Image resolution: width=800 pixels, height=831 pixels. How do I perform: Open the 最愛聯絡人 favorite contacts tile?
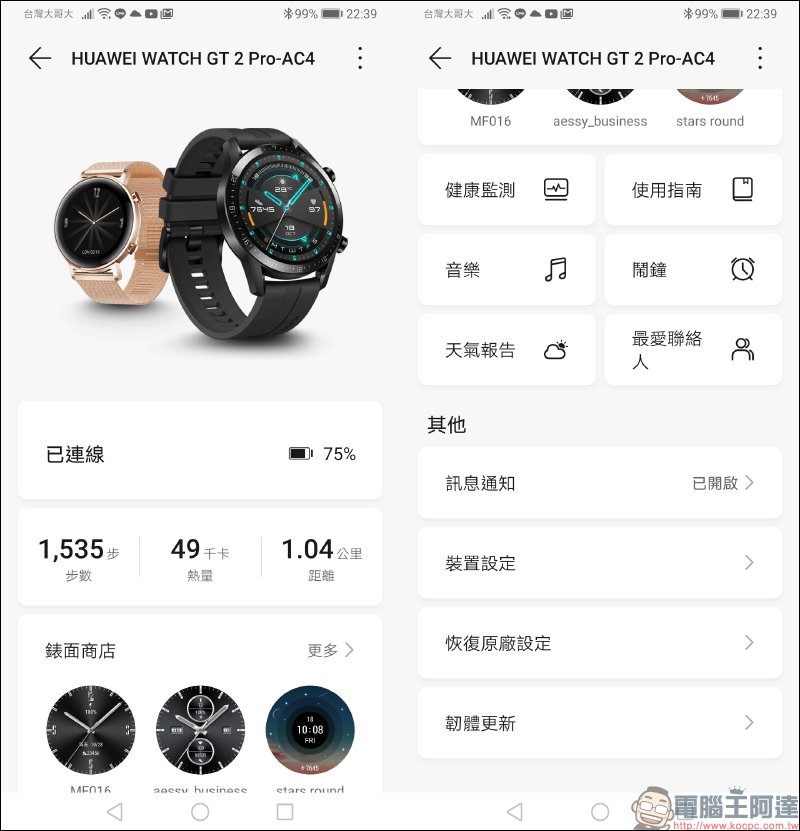coord(693,350)
